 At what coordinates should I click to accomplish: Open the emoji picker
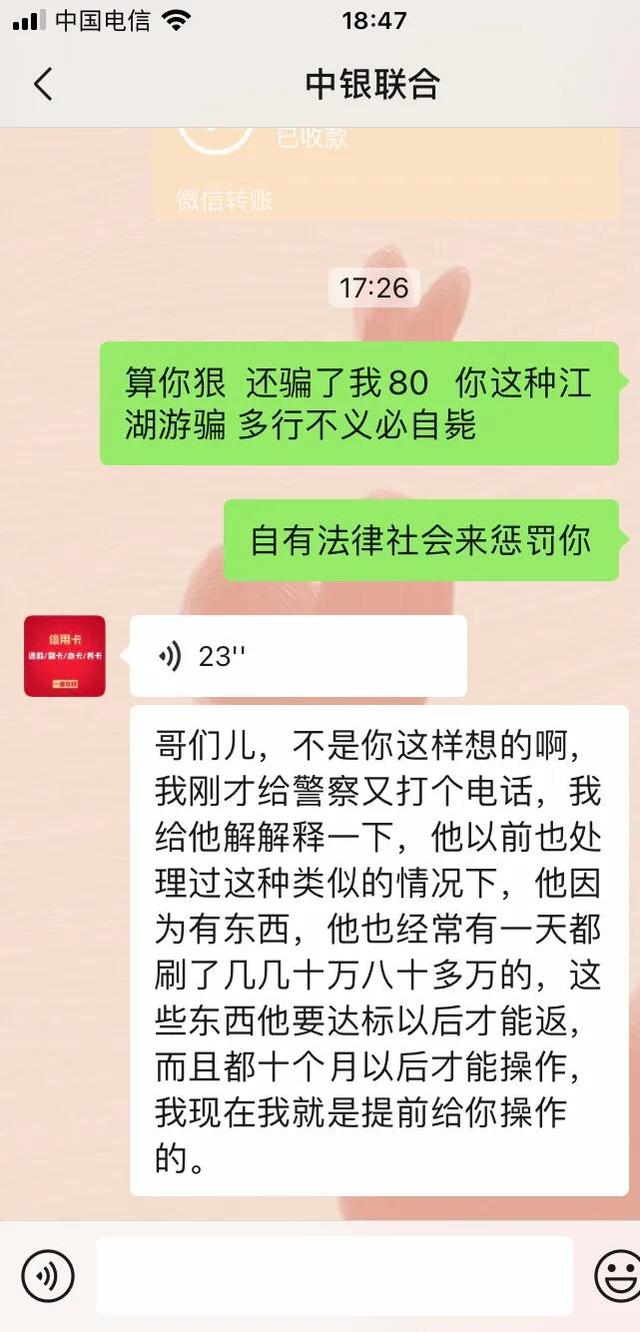pos(617,1276)
